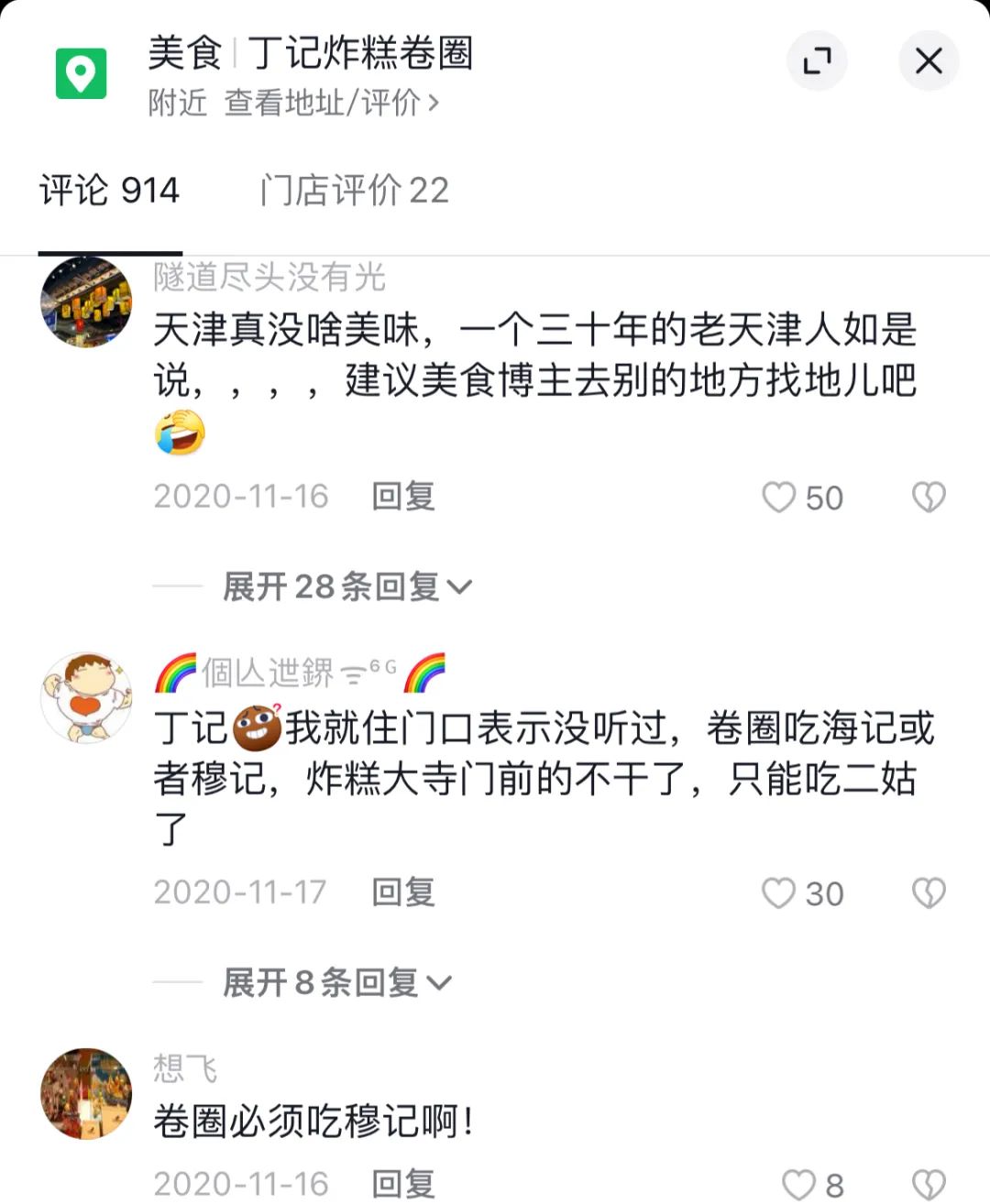This screenshot has width=990, height=1204.
Task: Expand 展开8条回复
Action: (x=336, y=982)
